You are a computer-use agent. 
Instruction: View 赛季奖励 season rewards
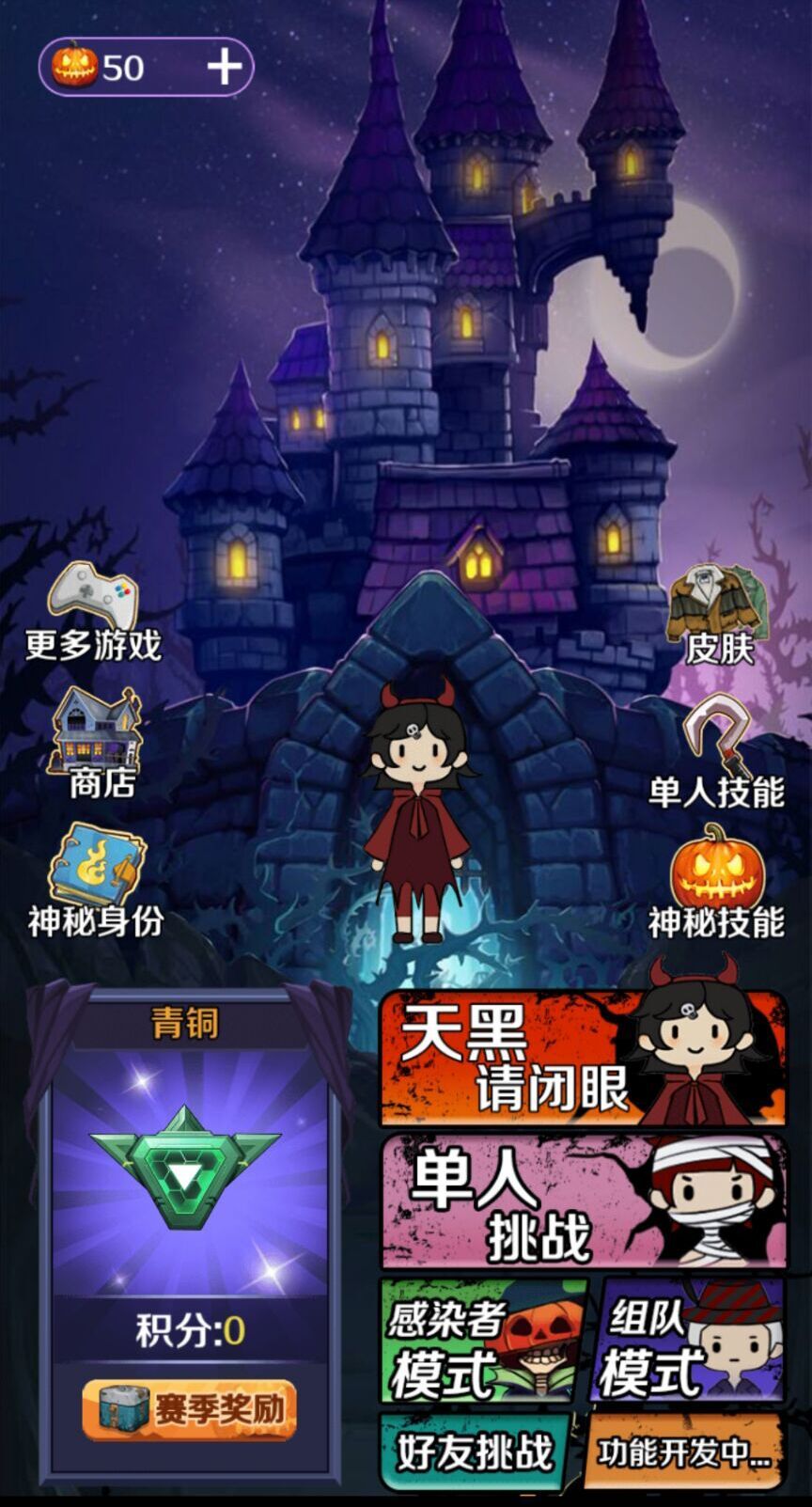pyautogui.click(x=190, y=1408)
